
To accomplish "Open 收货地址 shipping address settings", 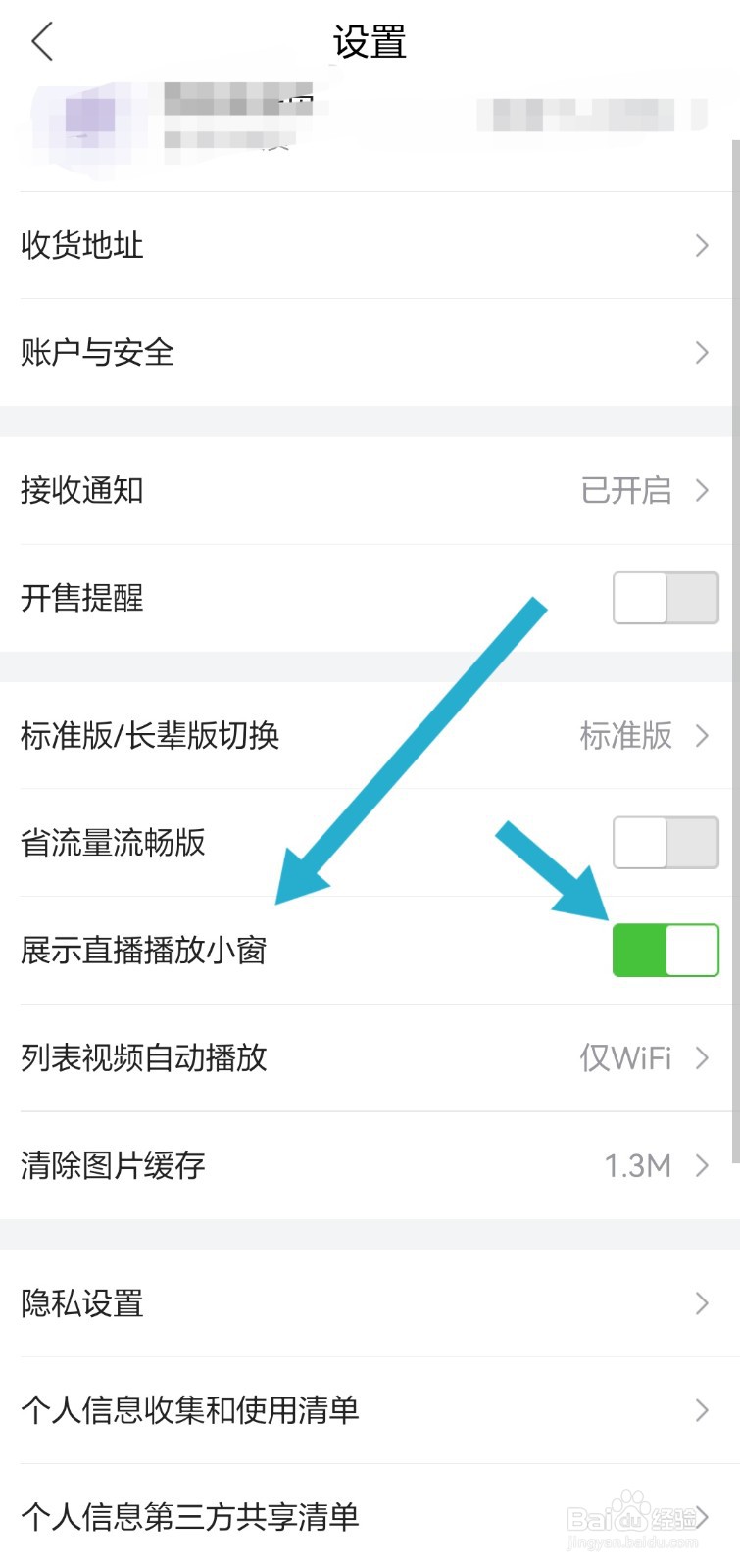I will (370, 245).
